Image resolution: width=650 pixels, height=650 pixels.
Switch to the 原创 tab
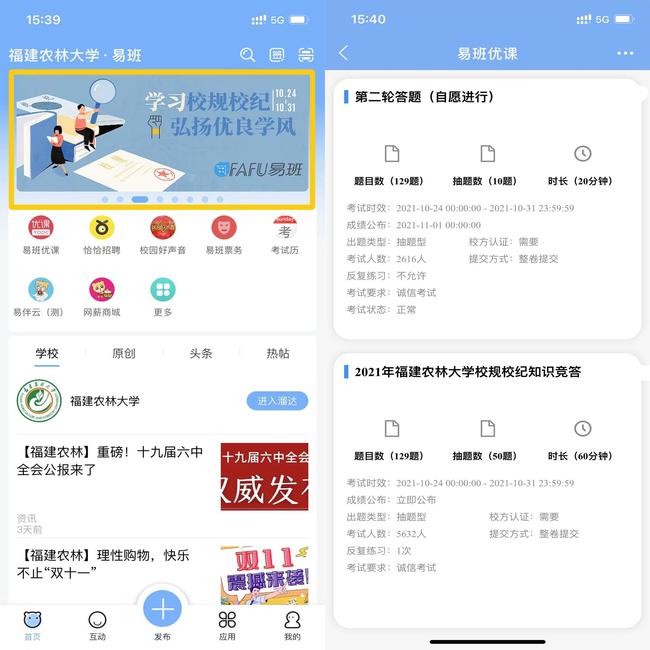pos(124,353)
